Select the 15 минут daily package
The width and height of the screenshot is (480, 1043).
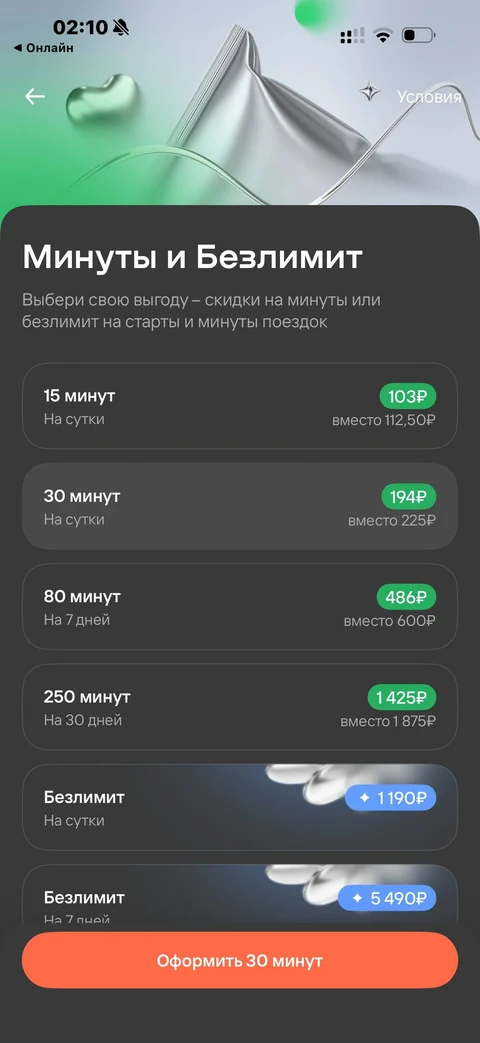tap(240, 406)
